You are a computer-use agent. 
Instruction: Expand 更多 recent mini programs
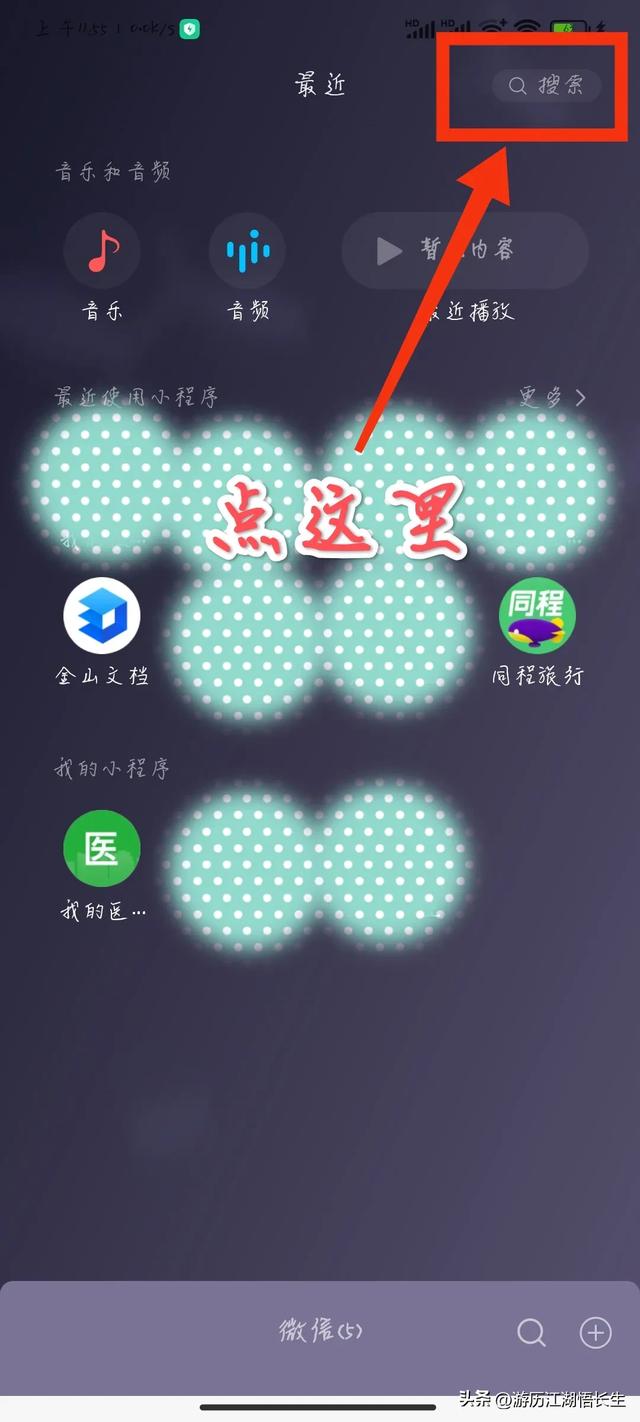click(x=552, y=397)
